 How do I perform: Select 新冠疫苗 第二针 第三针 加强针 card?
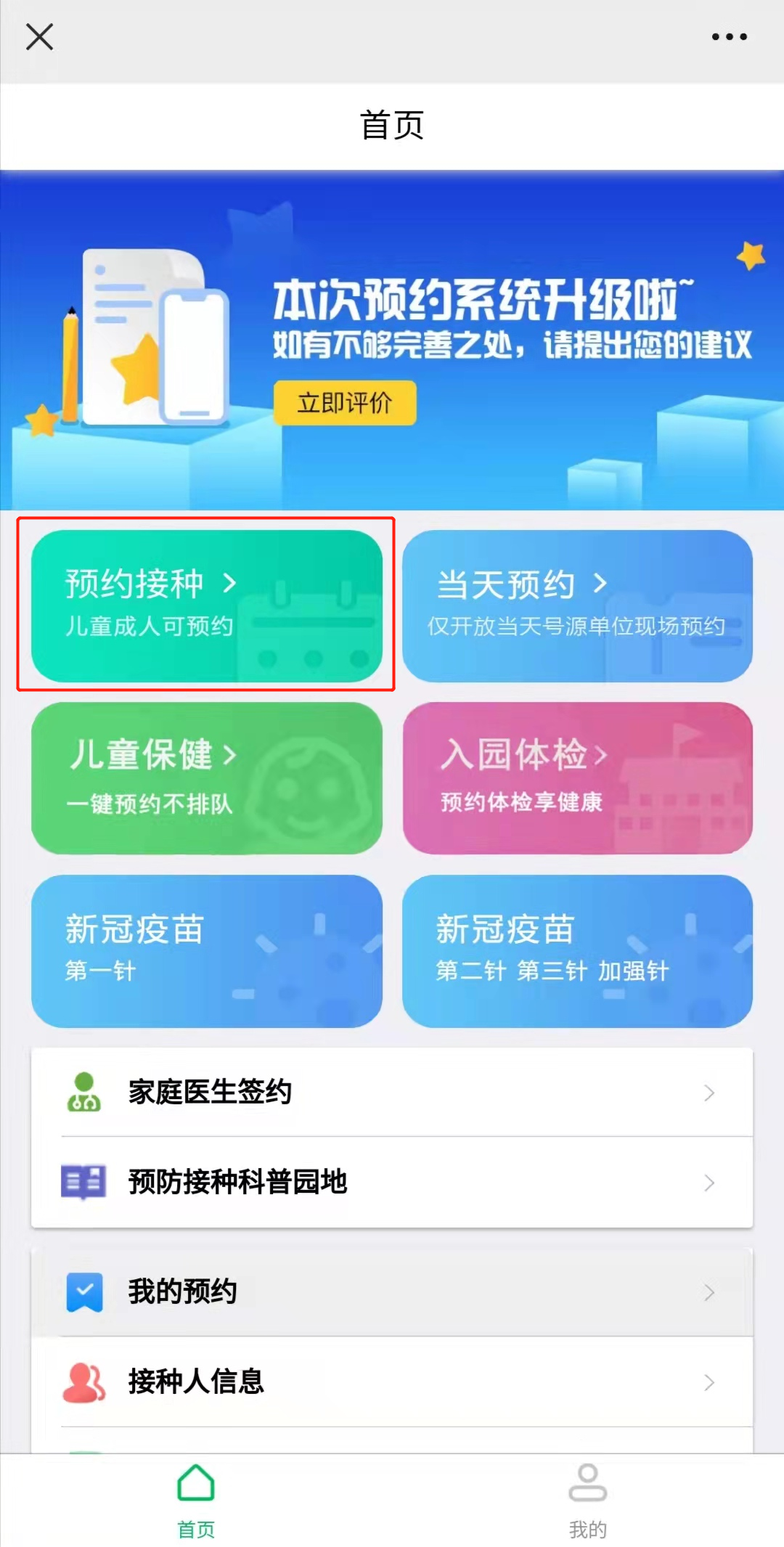tap(577, 950)
